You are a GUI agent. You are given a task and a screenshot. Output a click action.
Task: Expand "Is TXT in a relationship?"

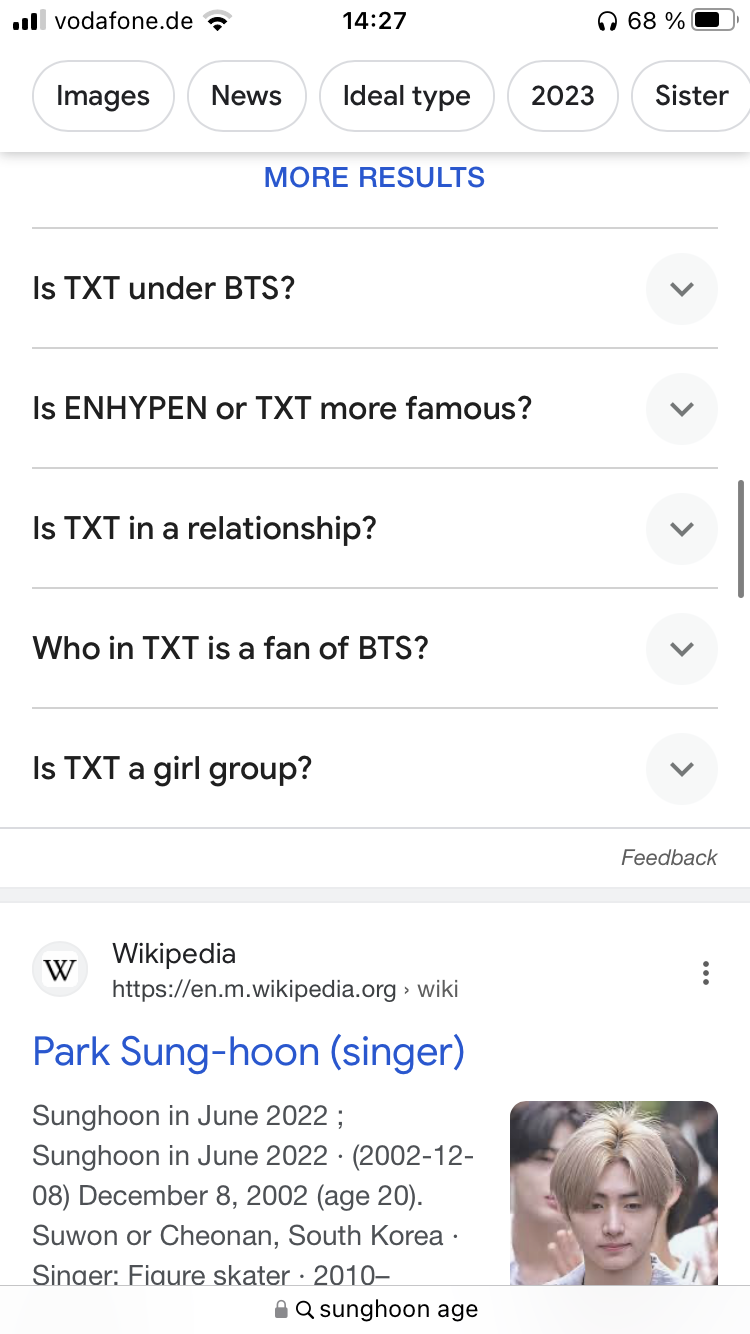pos(375,529)
